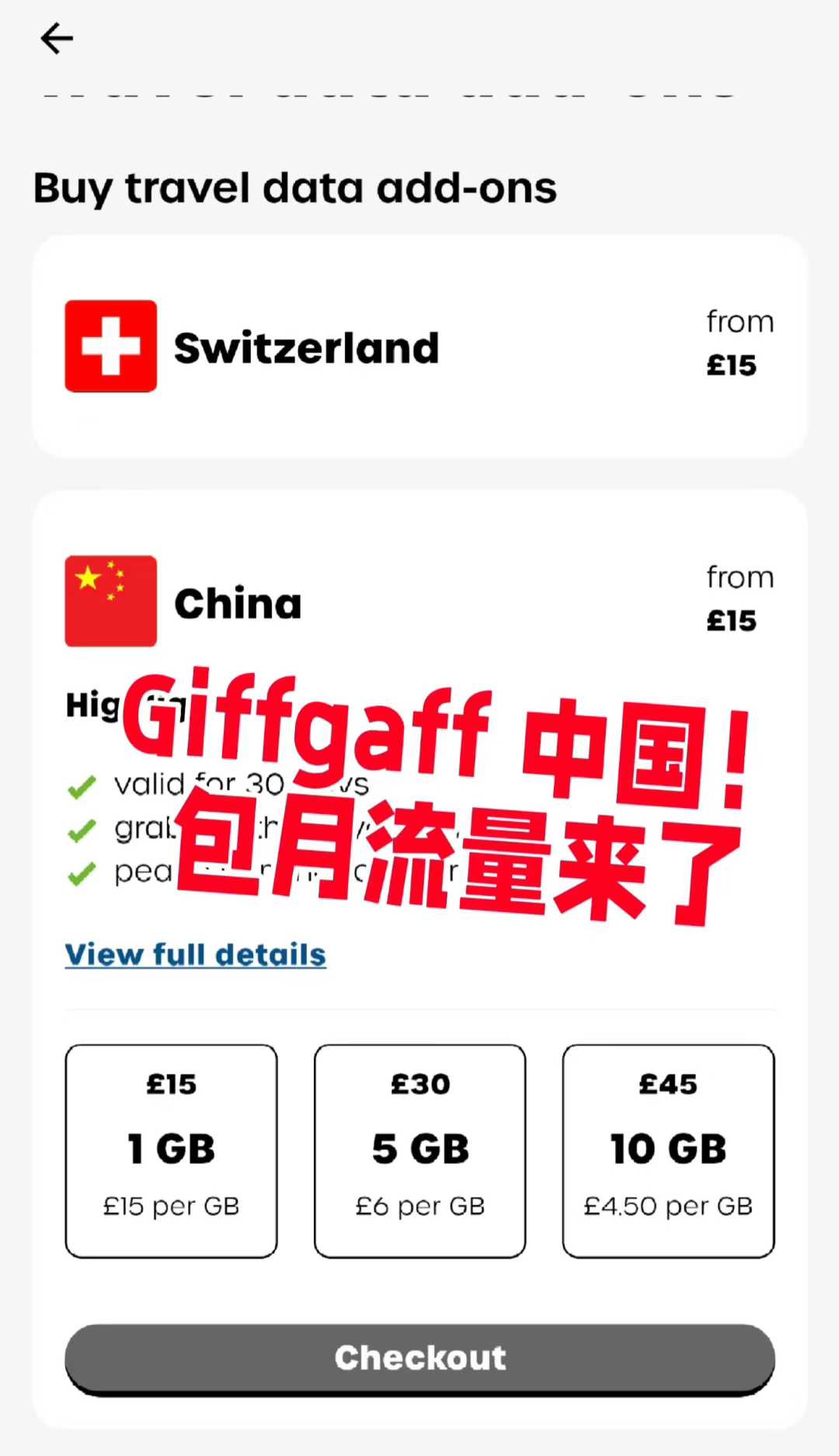Open the Switzerland travel data add-on
Image resolution: width=839 pixels, height=1456 pixels.
tap(419, 347)
